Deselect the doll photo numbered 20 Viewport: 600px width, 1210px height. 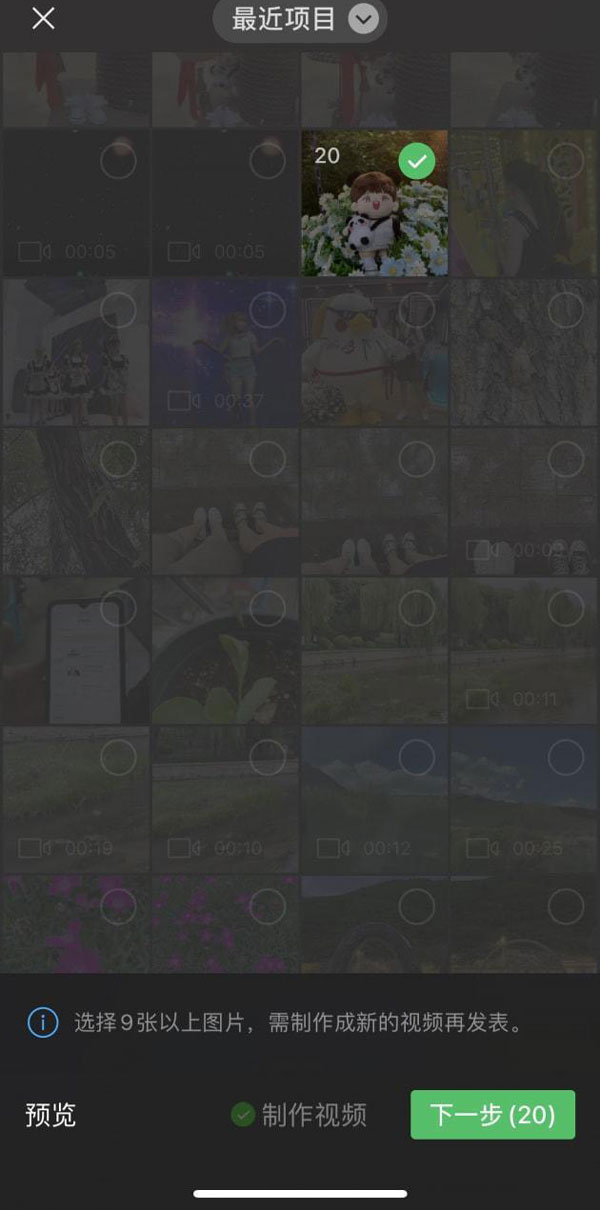click(416, 161)
